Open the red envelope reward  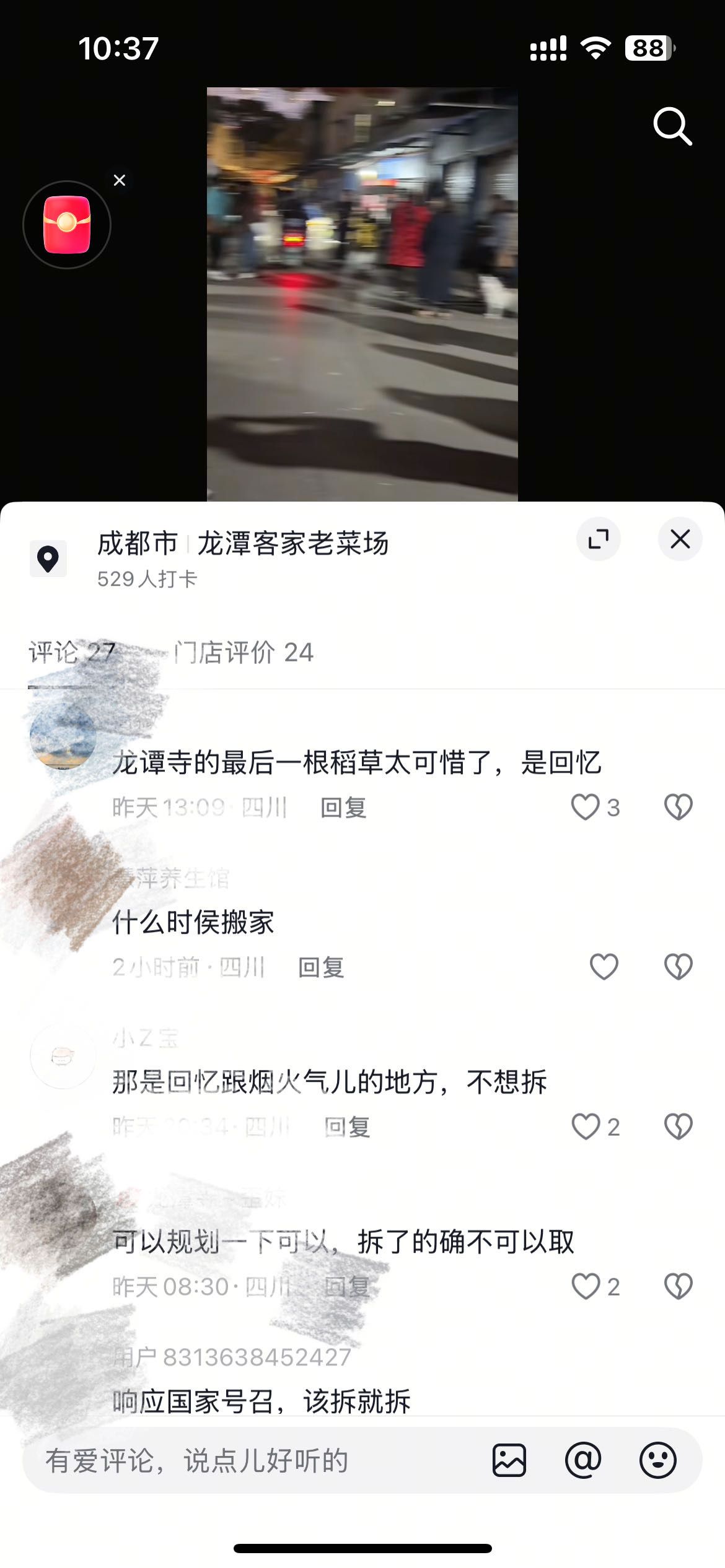(67, 225)
